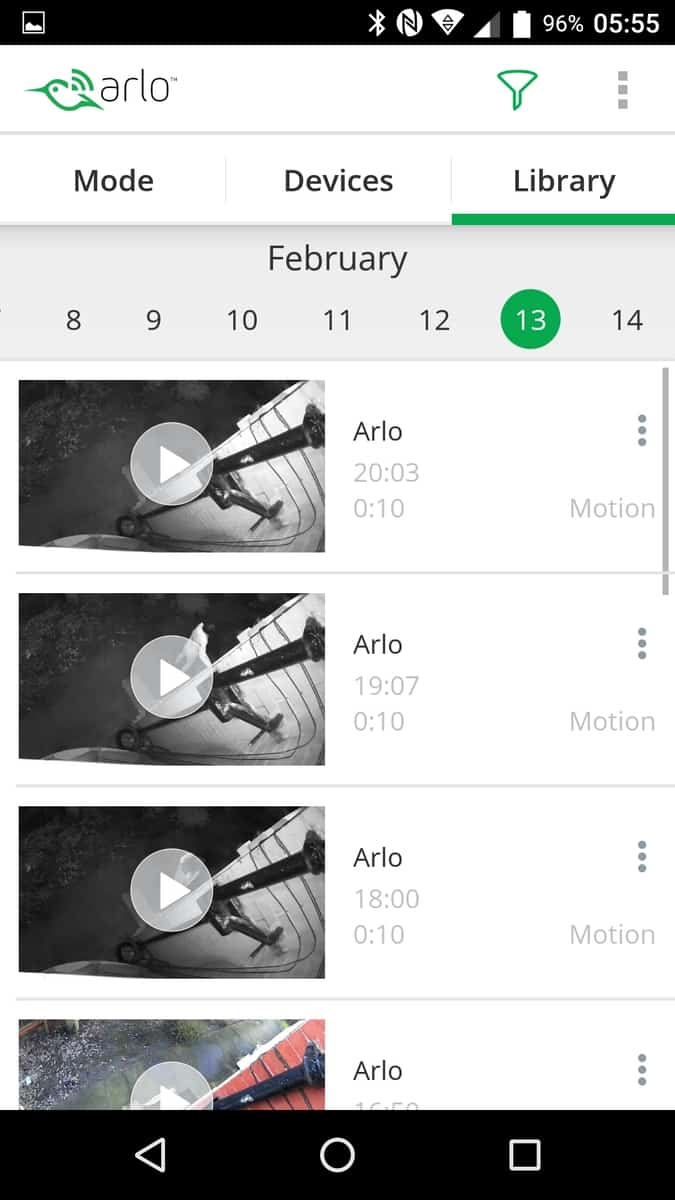The height and width of the screenshot is (1200, 675).
Task: Open the app overflow menu
Action: [x=622, y=90]
